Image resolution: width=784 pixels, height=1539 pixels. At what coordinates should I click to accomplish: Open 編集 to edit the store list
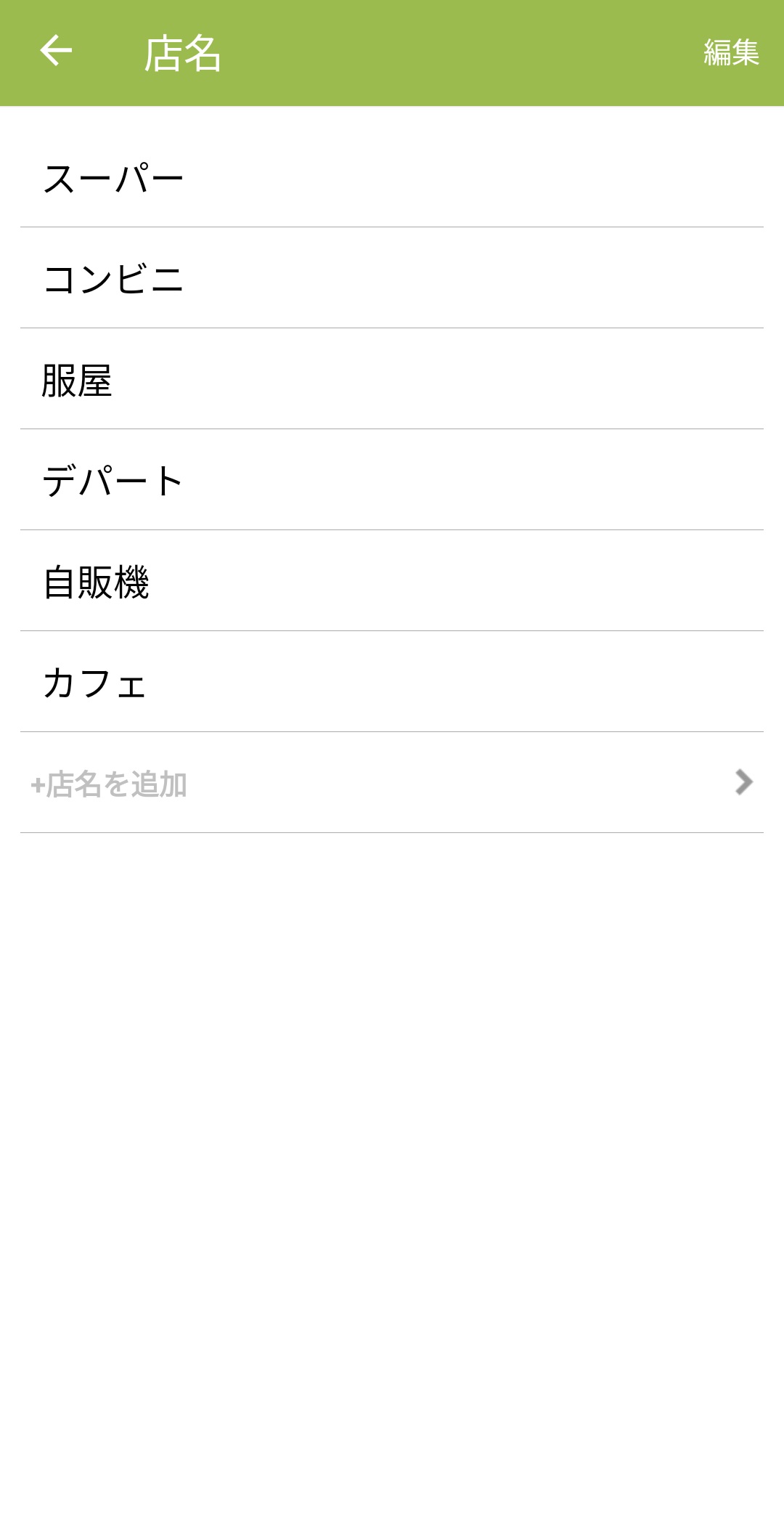[730, 53]
